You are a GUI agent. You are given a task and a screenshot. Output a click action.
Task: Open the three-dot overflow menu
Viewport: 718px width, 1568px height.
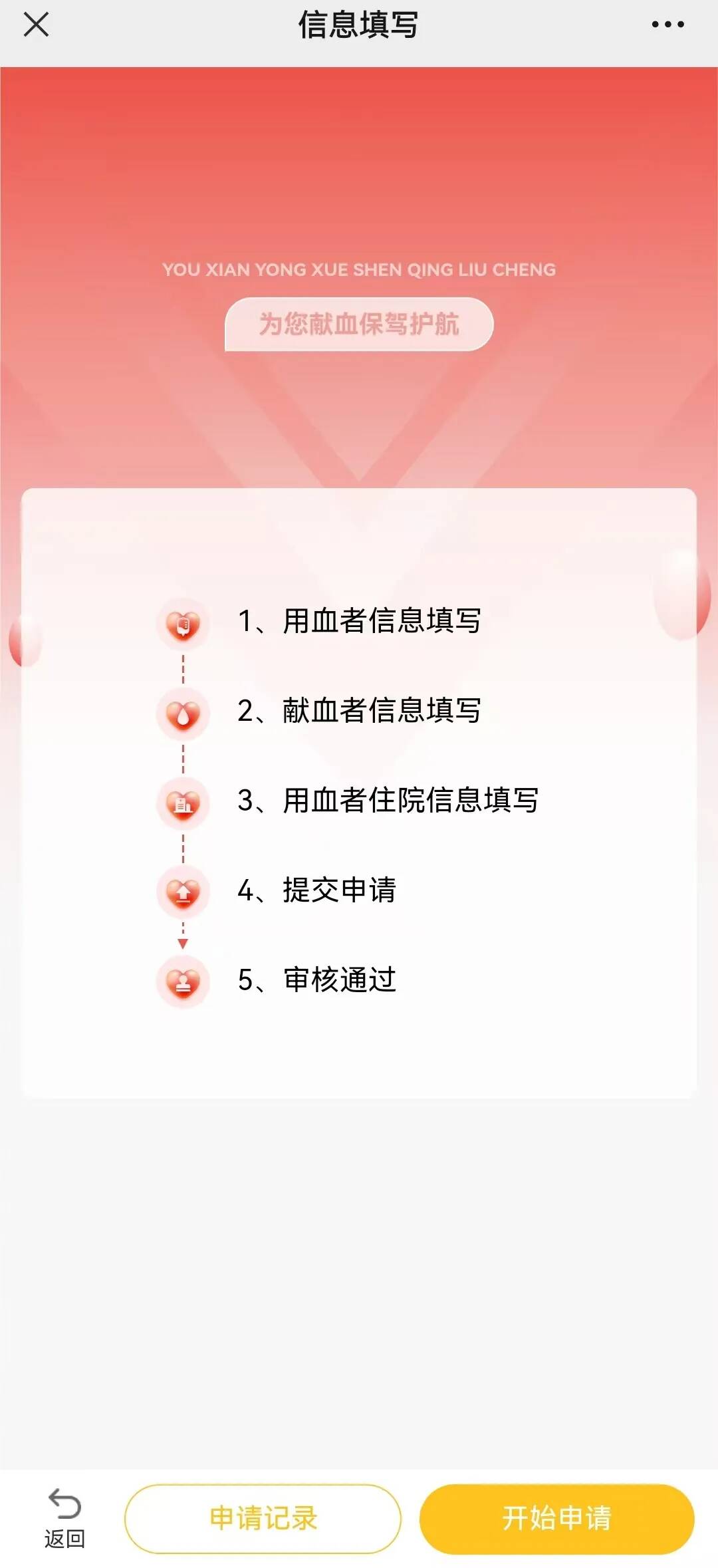coord(667,25)
